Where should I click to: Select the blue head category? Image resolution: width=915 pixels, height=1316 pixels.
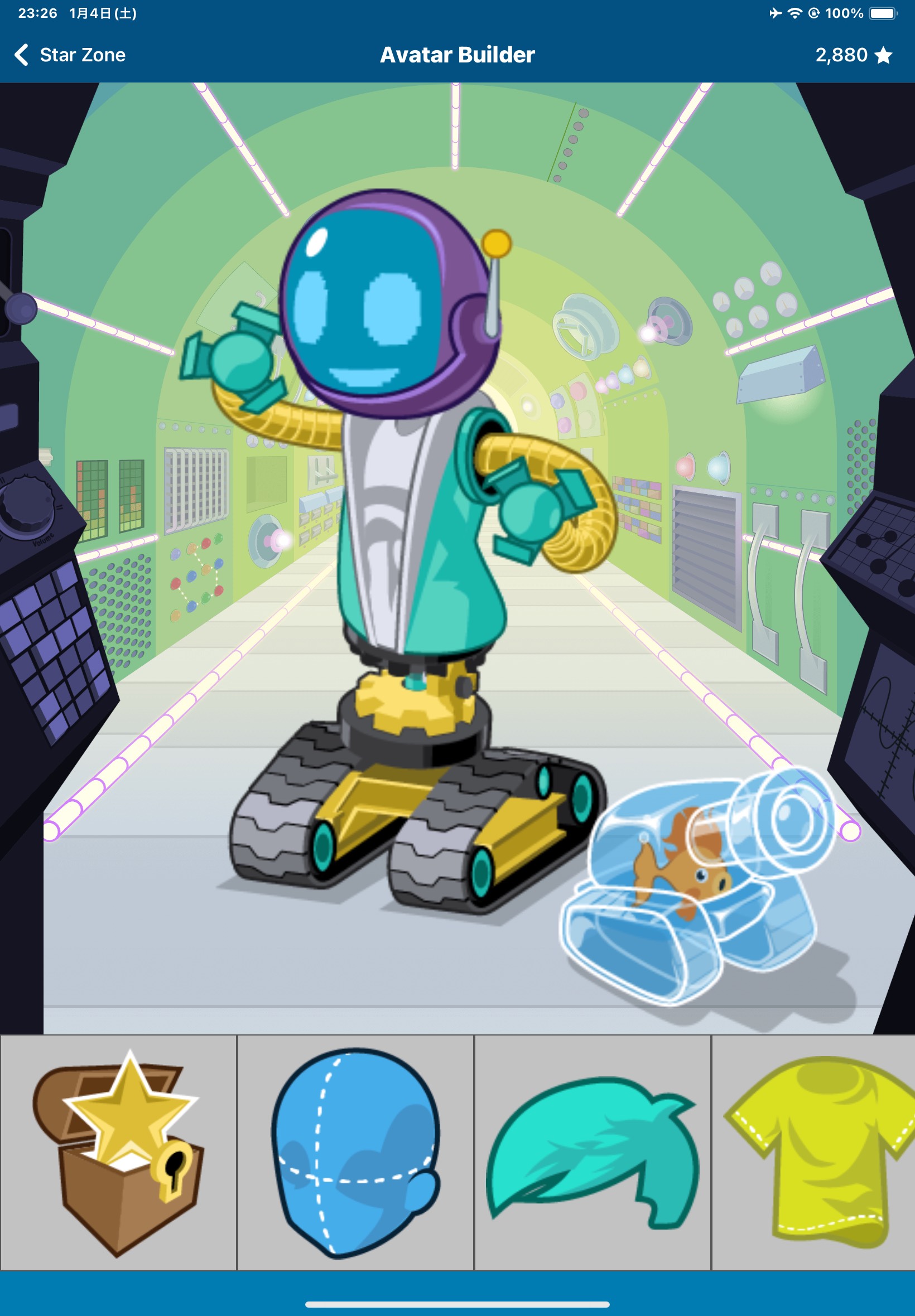coord(355,1153)
